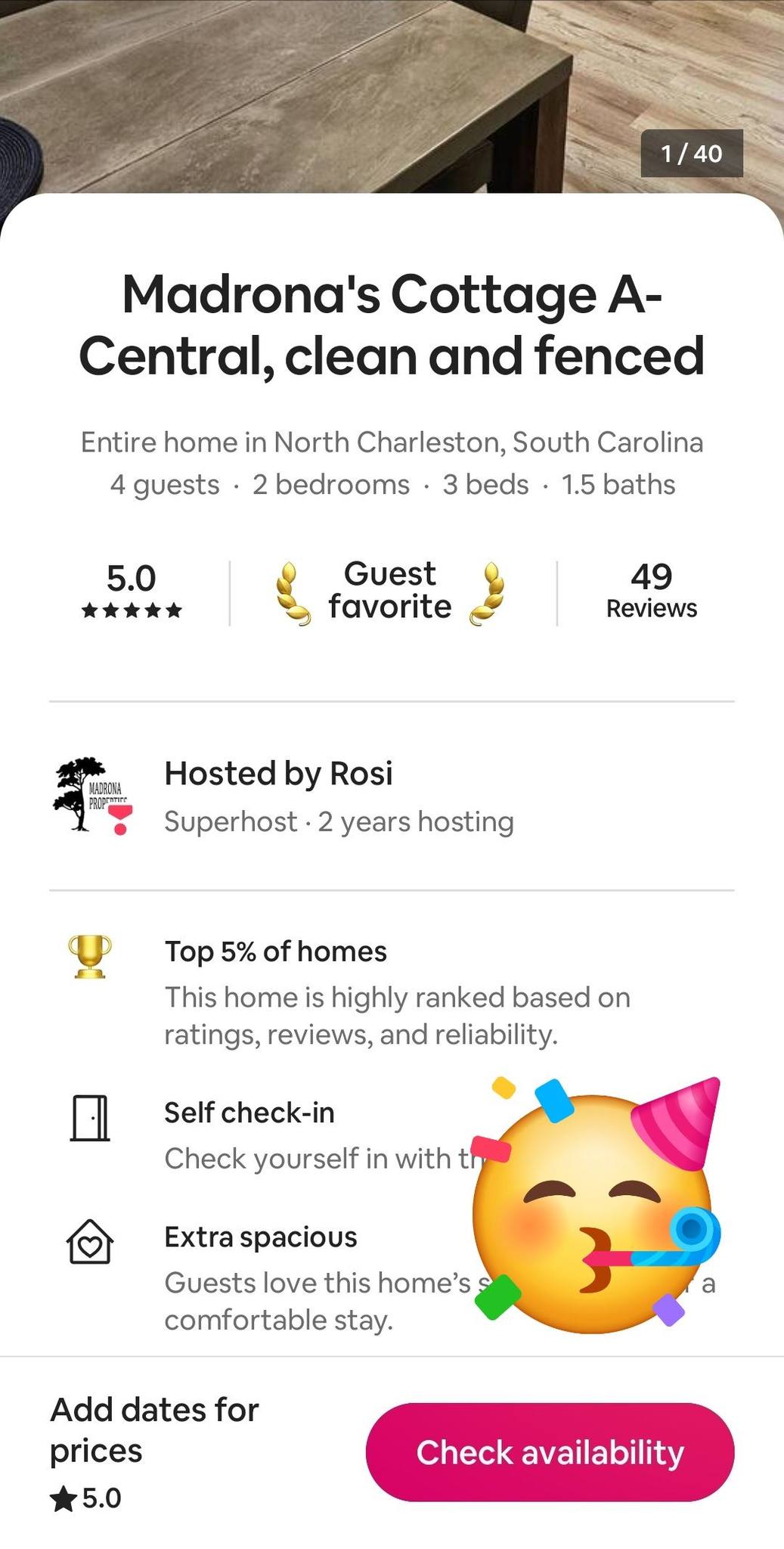Open the Hosted by Rosi profile row

(x=339, y=796)
